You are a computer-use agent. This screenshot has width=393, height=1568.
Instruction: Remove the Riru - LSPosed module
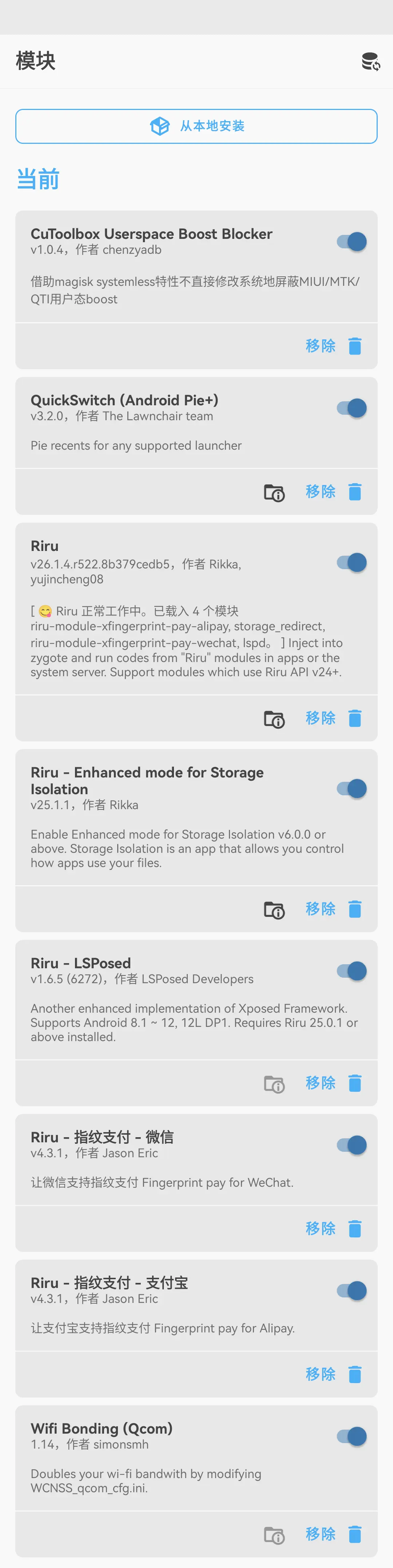click(x=333, y=1083)
